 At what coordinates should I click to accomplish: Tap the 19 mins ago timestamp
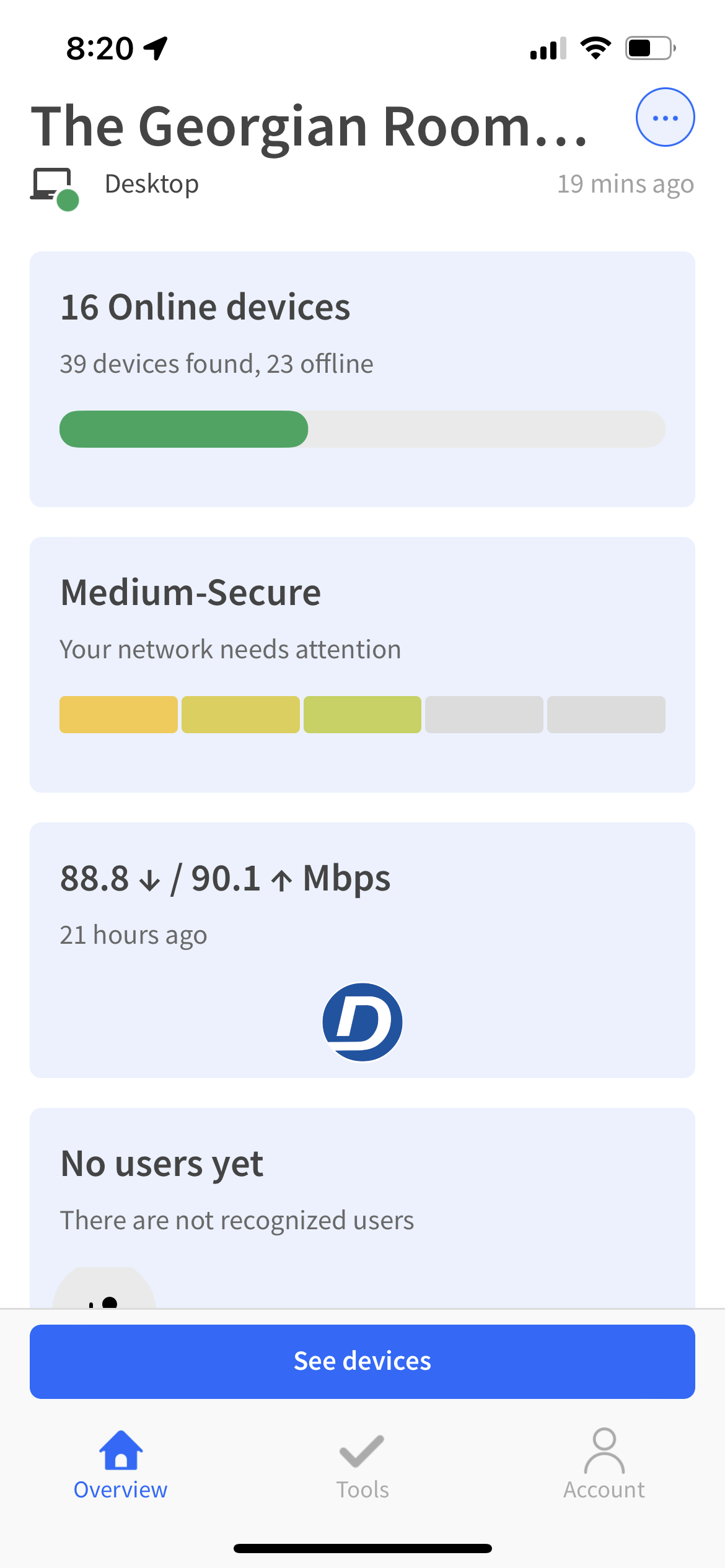tap(625, 184)
